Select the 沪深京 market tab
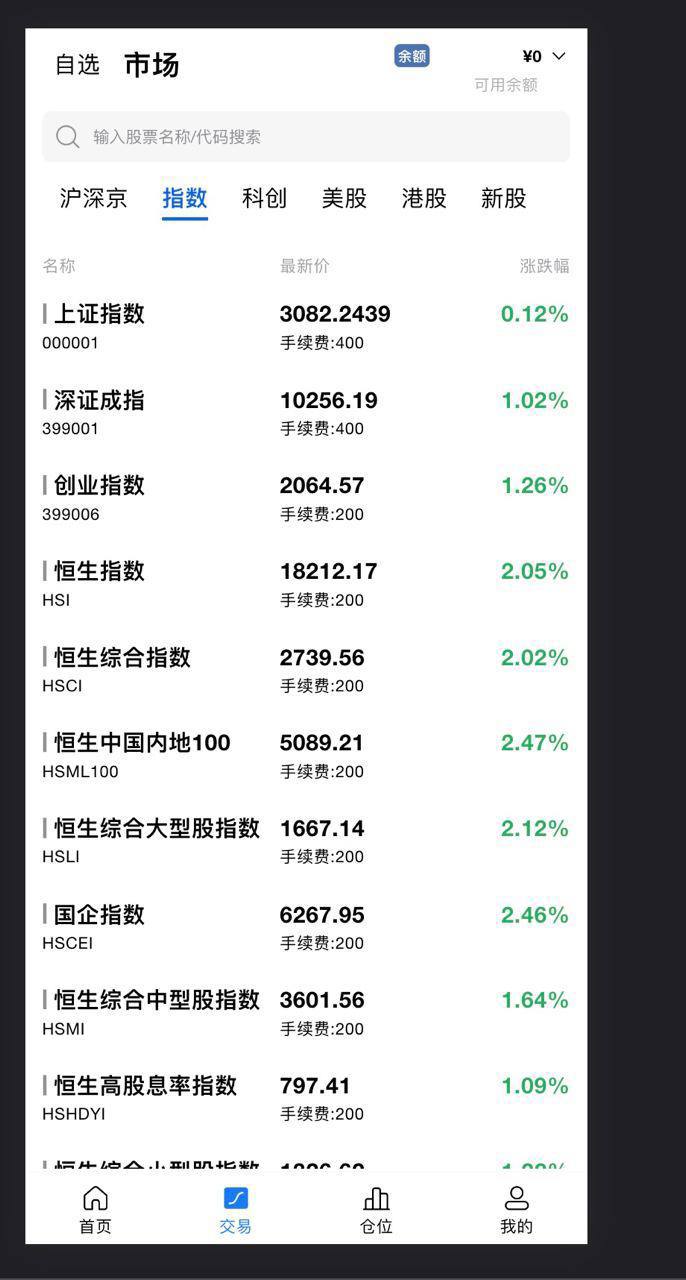The image size is (686, 1280). 94,198
